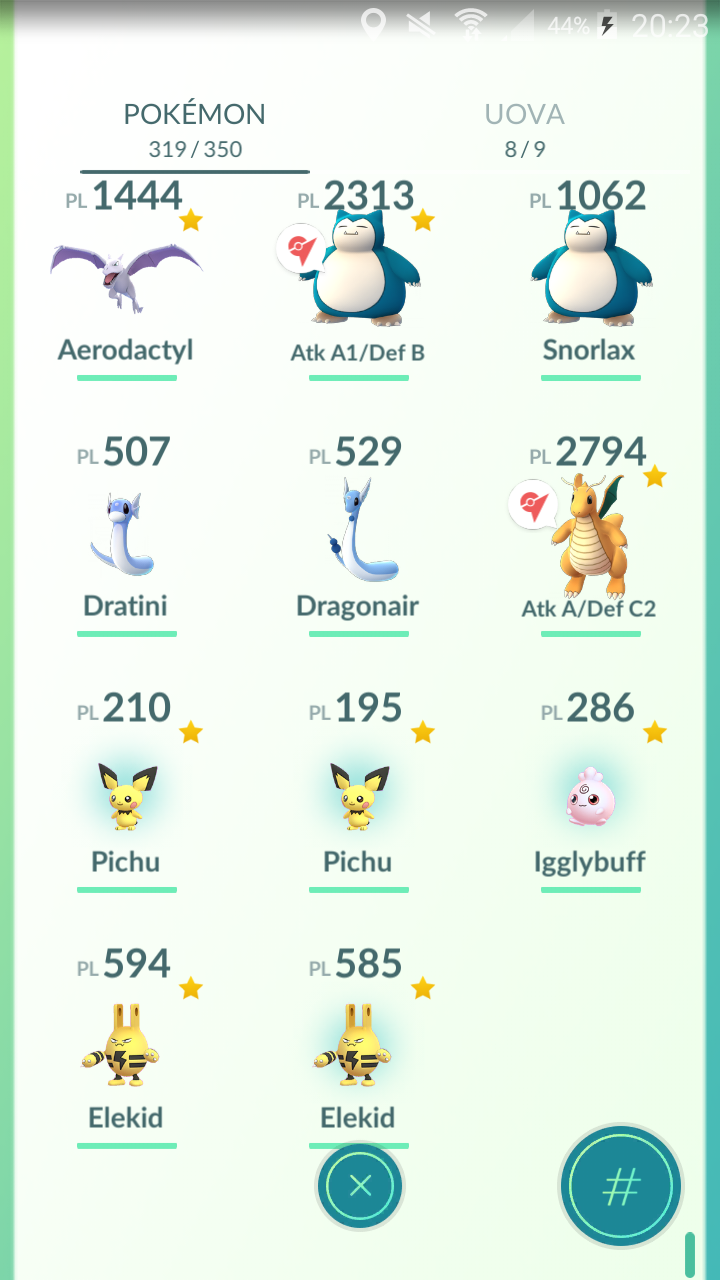Open the Dragonite named Atk A/Def C2

pyautogui.click(x=590, y=535)
